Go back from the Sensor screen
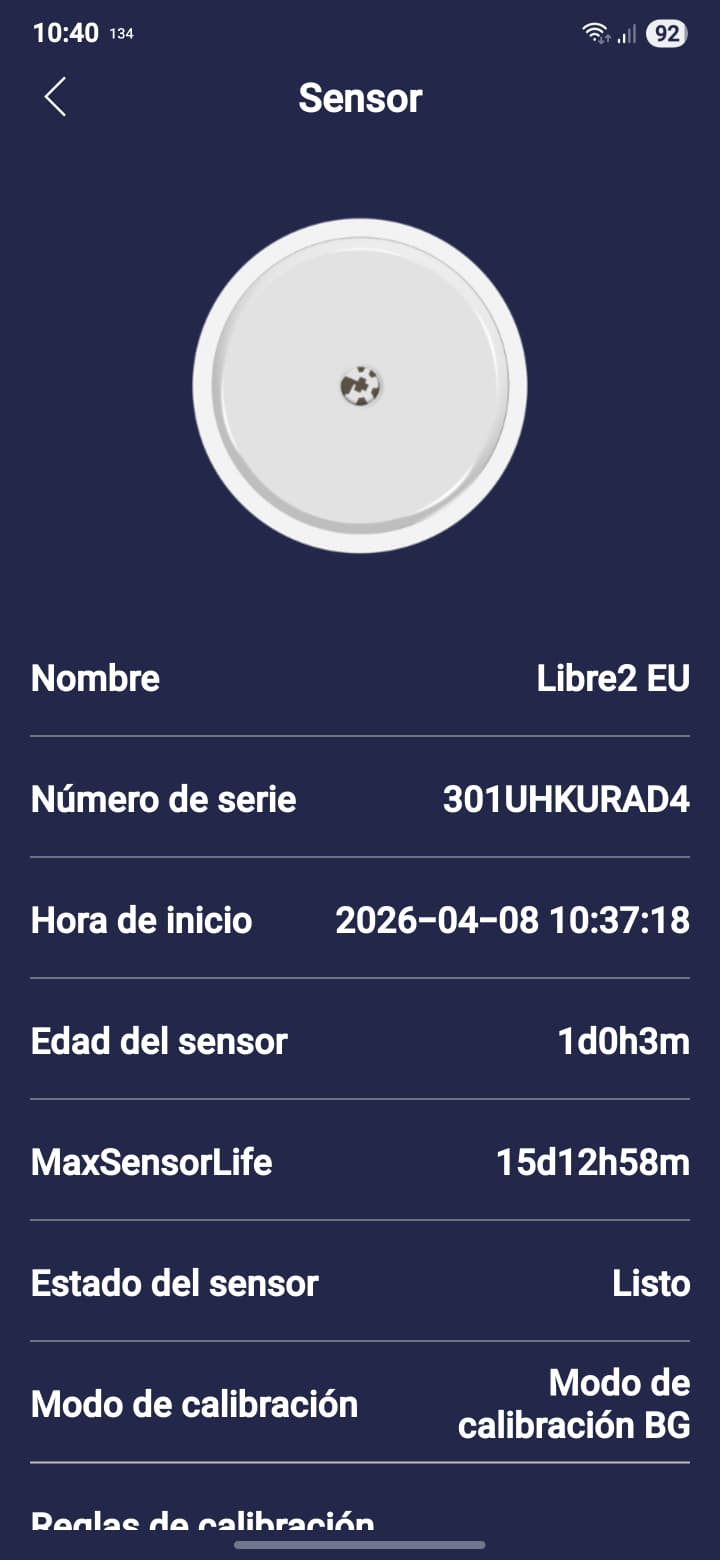This screenshot has width=720, height=1560. tap(56, 97)
